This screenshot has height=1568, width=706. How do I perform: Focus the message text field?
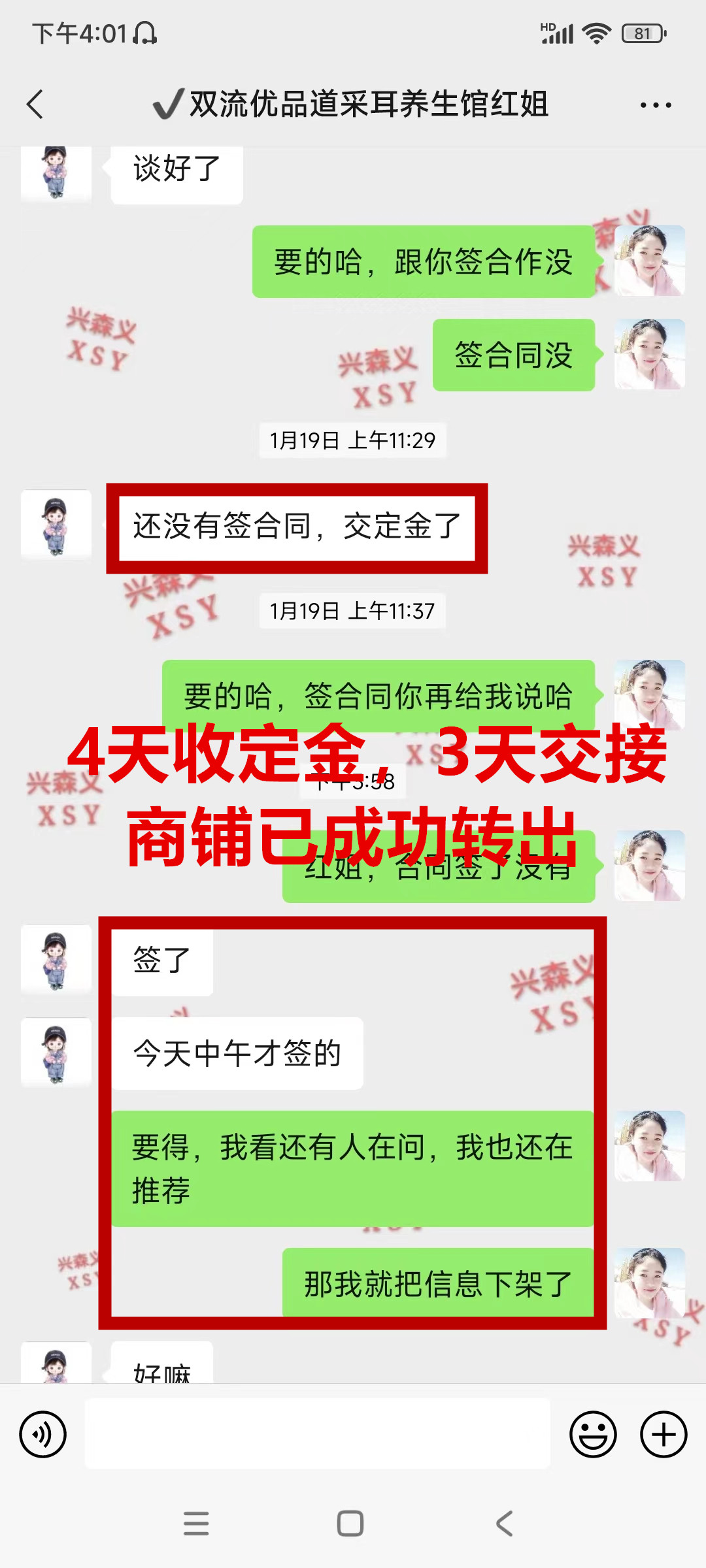(318, 1435)
